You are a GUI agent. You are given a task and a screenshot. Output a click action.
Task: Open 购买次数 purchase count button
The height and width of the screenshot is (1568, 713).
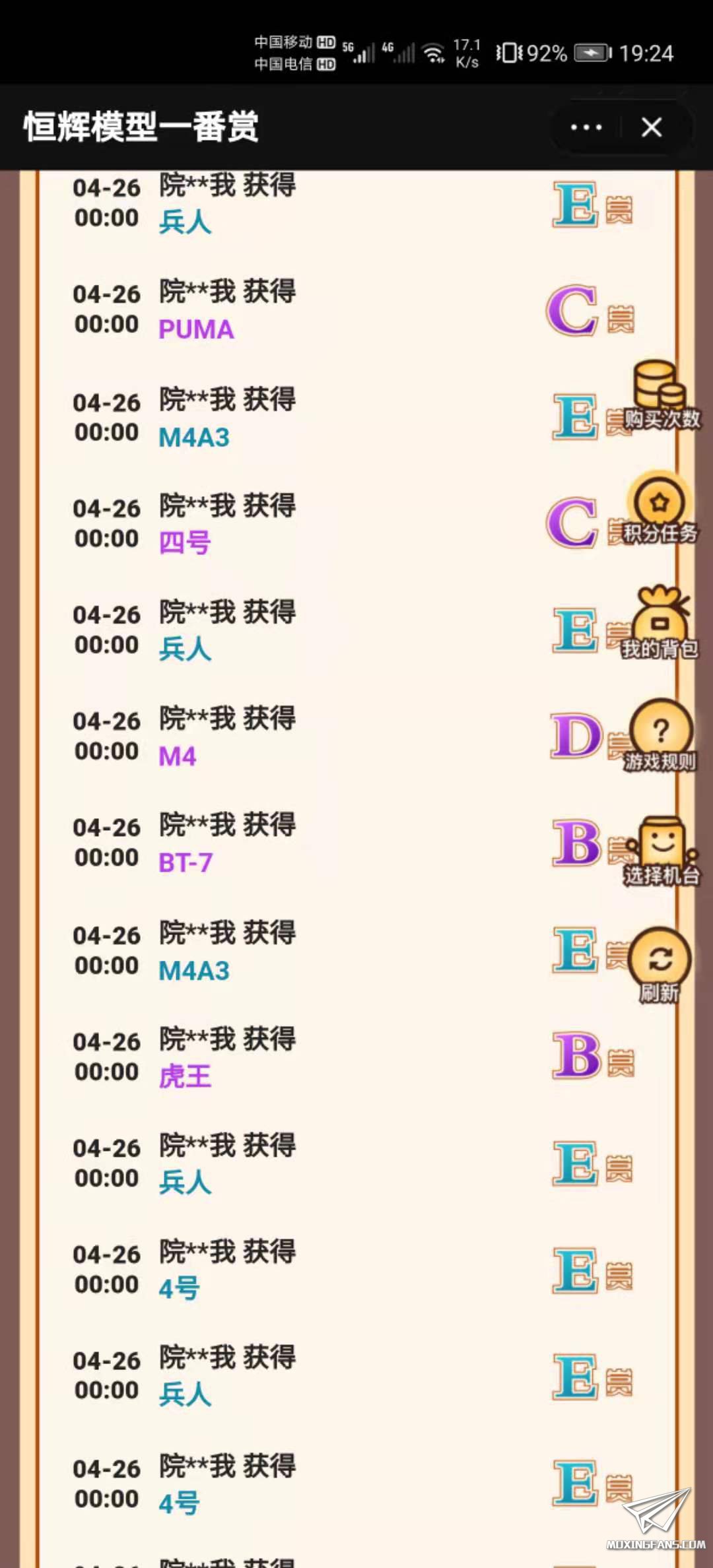click(660, 396)
